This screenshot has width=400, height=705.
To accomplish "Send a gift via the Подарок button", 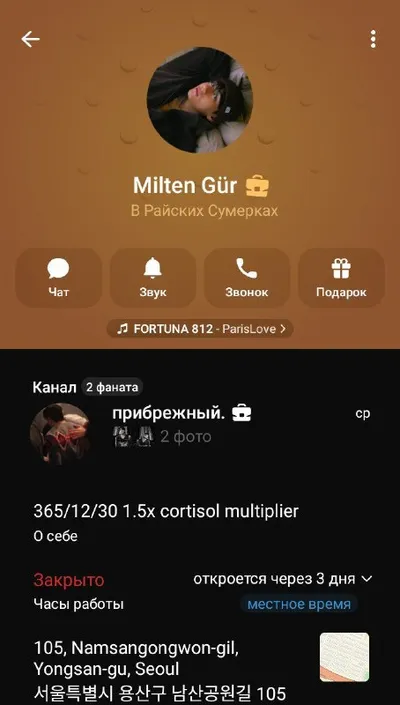I will (x=341, y=278).
